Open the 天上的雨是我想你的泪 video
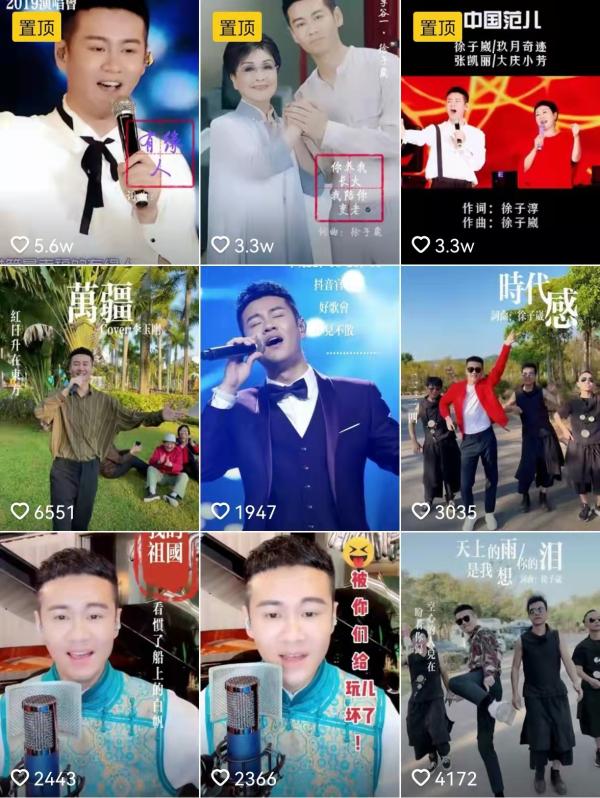 (x=500, y=665)
